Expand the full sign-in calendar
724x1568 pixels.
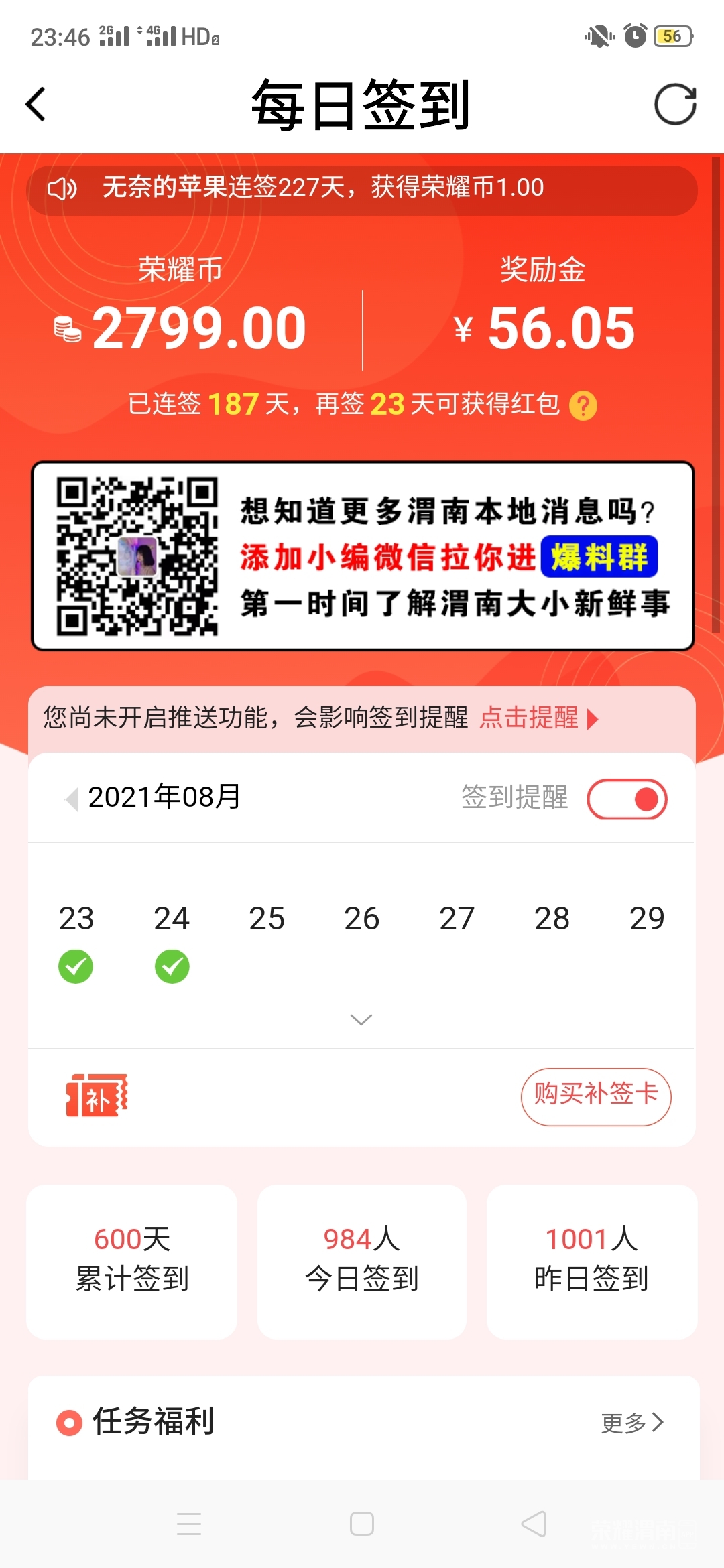(361, 1019)
